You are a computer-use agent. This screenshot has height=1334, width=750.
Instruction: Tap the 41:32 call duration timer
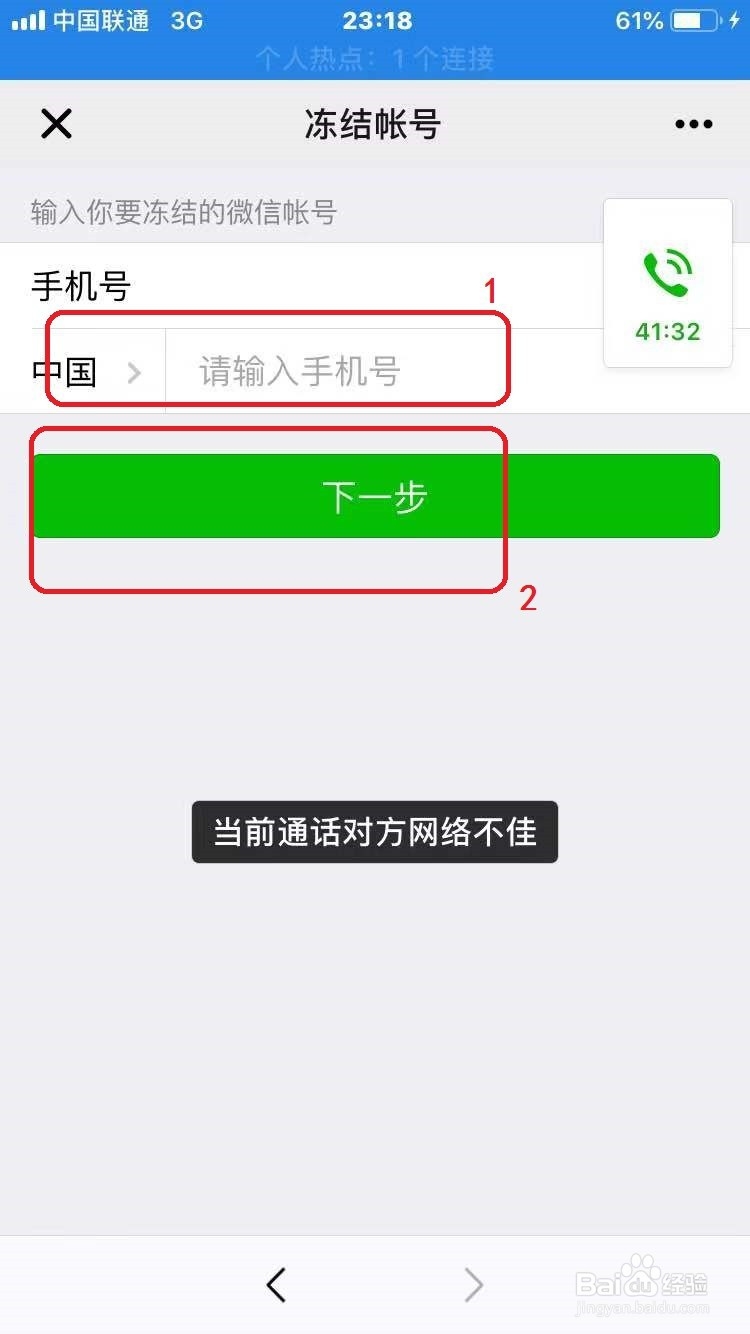click(667, 331)
